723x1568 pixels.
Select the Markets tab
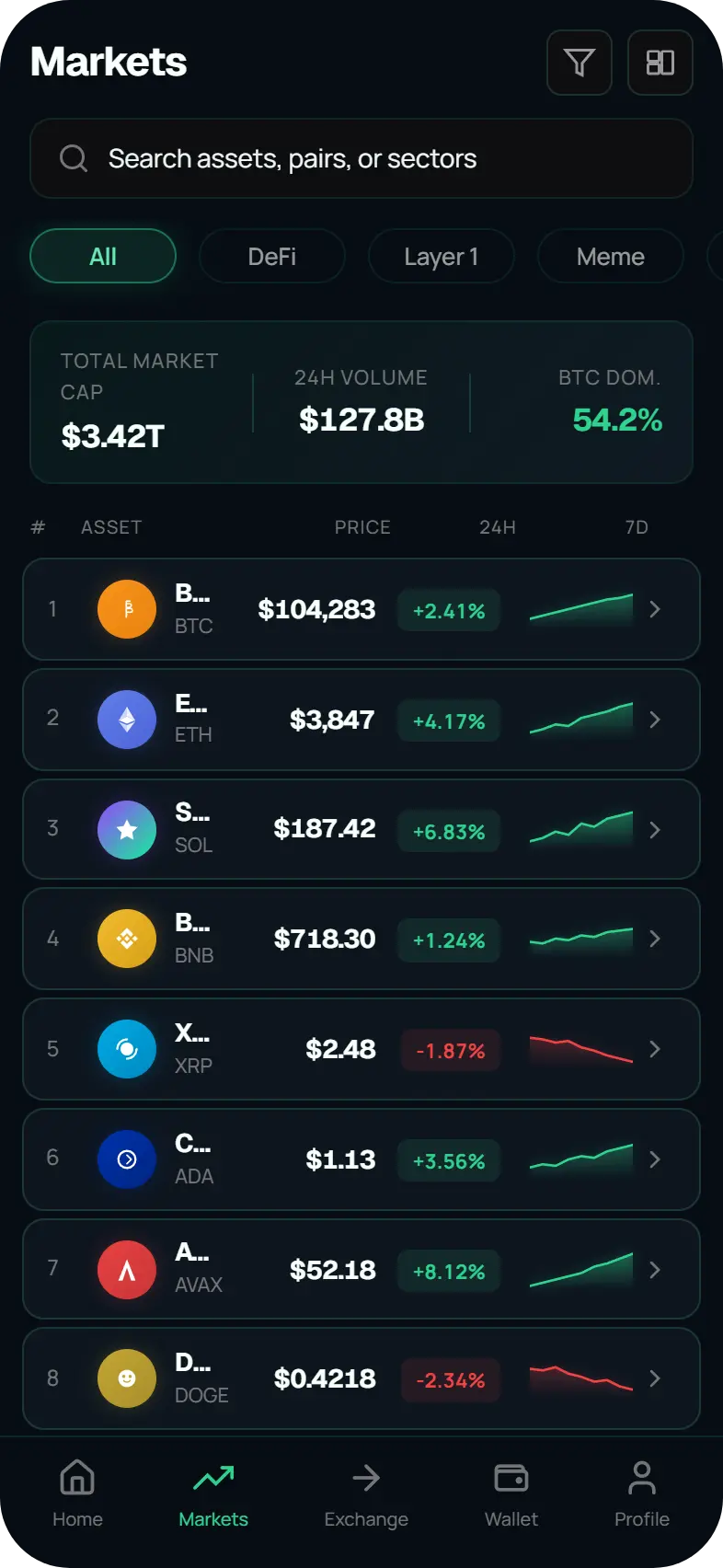[x=213, y=1494]
